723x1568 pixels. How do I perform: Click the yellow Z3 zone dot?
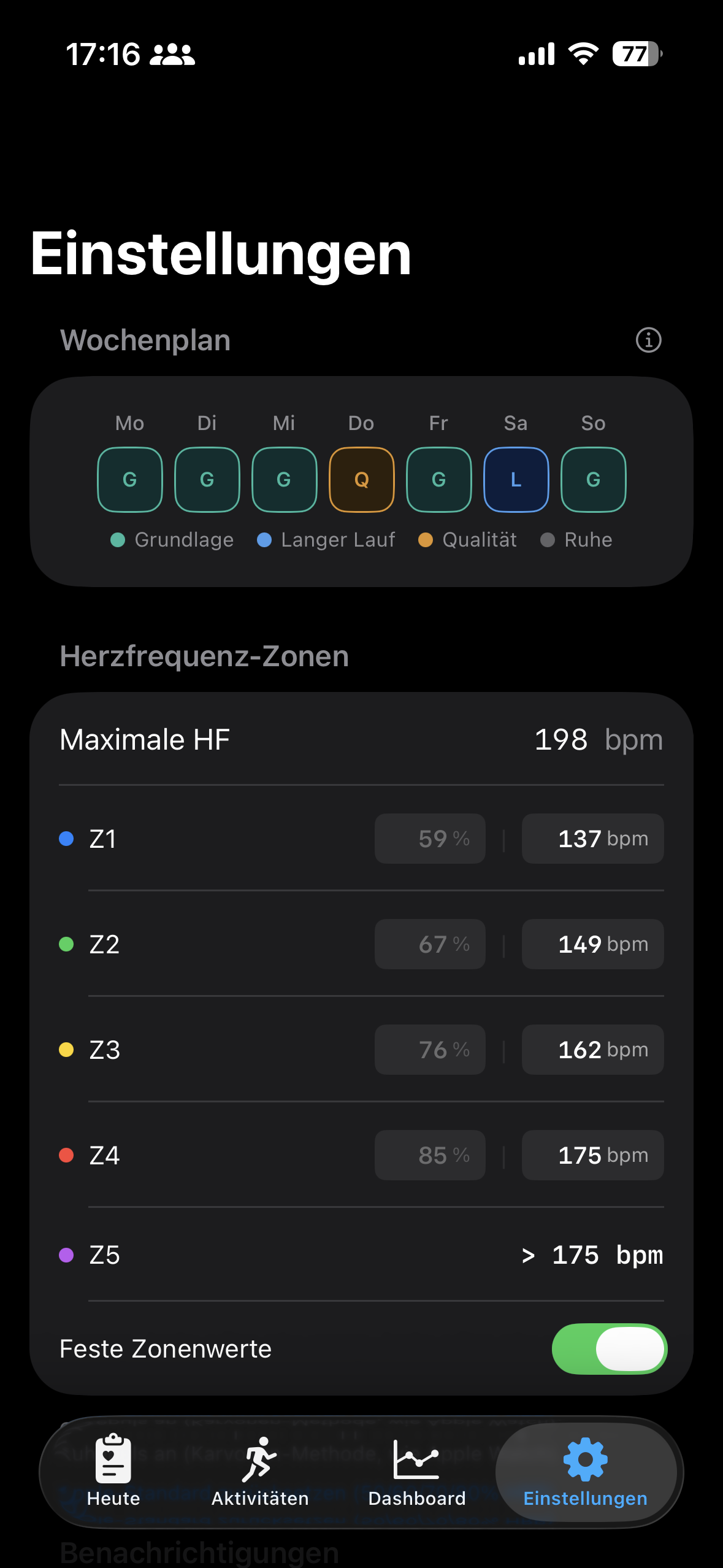coord(67,1050)
